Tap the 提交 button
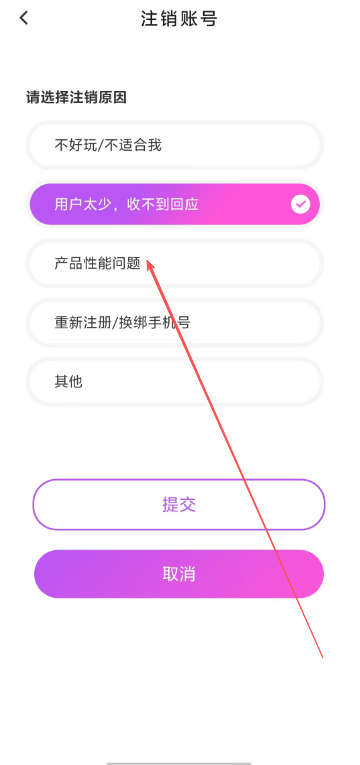 [179, 504]
